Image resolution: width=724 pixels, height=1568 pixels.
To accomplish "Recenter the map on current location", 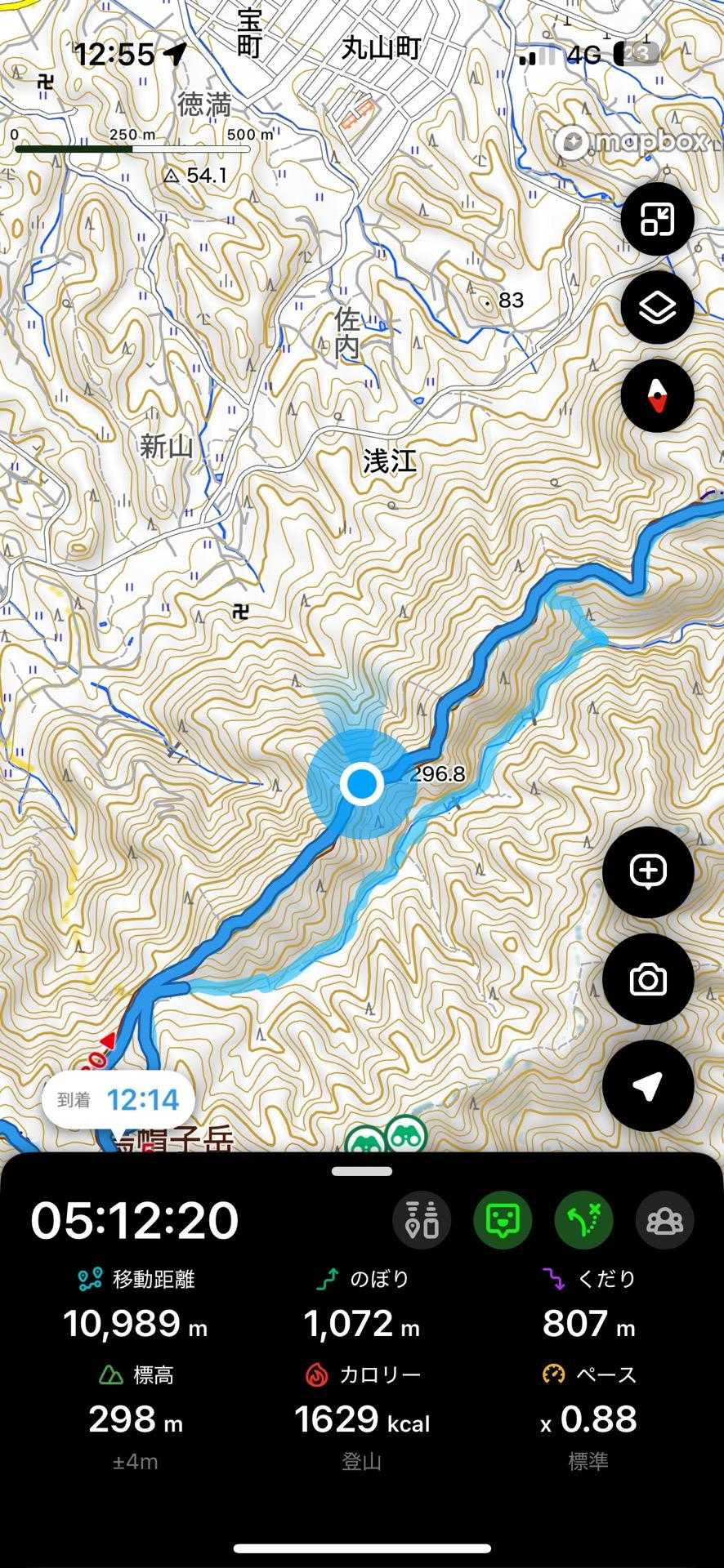I will [648, 1086].
